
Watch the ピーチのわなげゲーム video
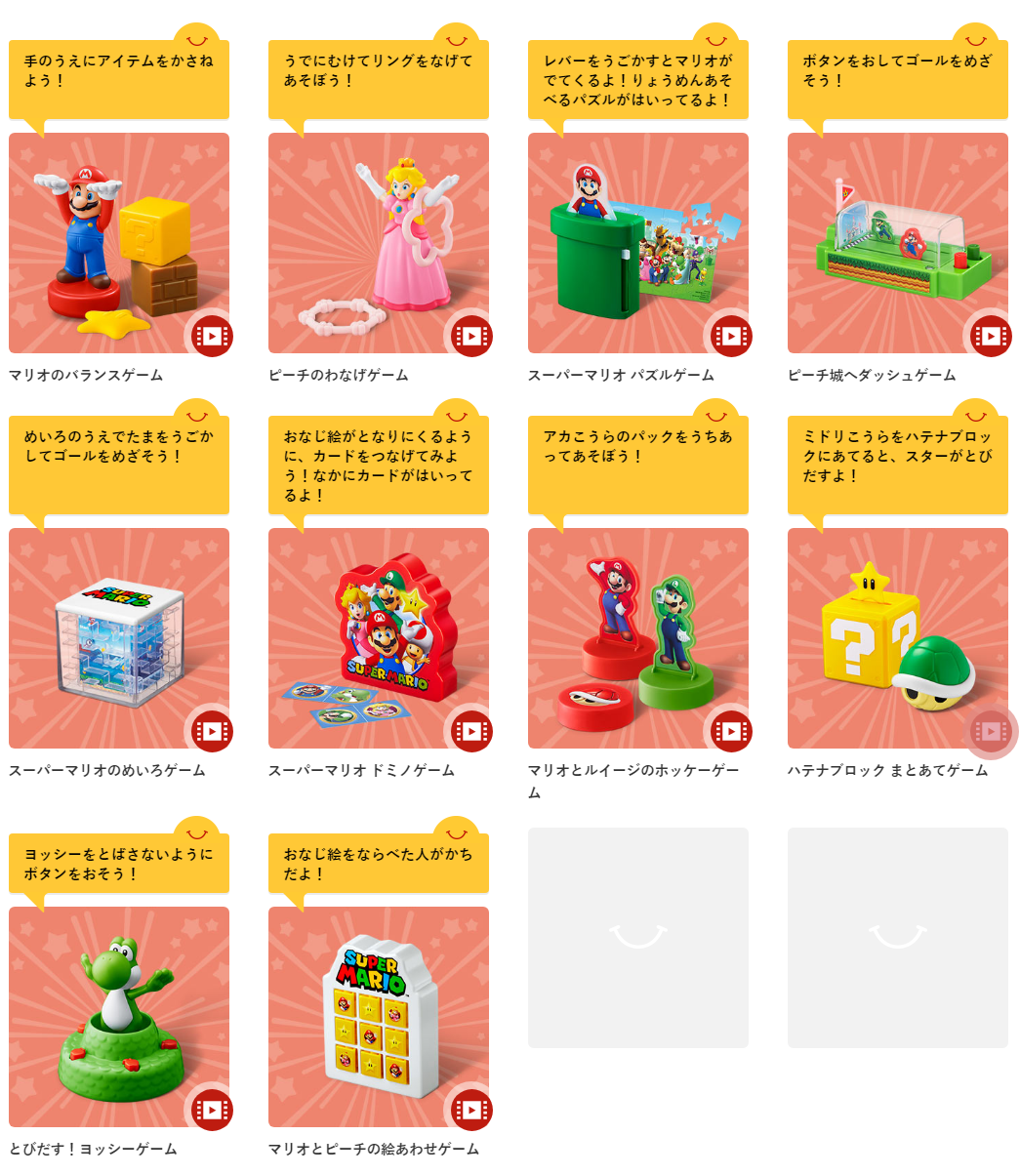(x=471, y=337)
